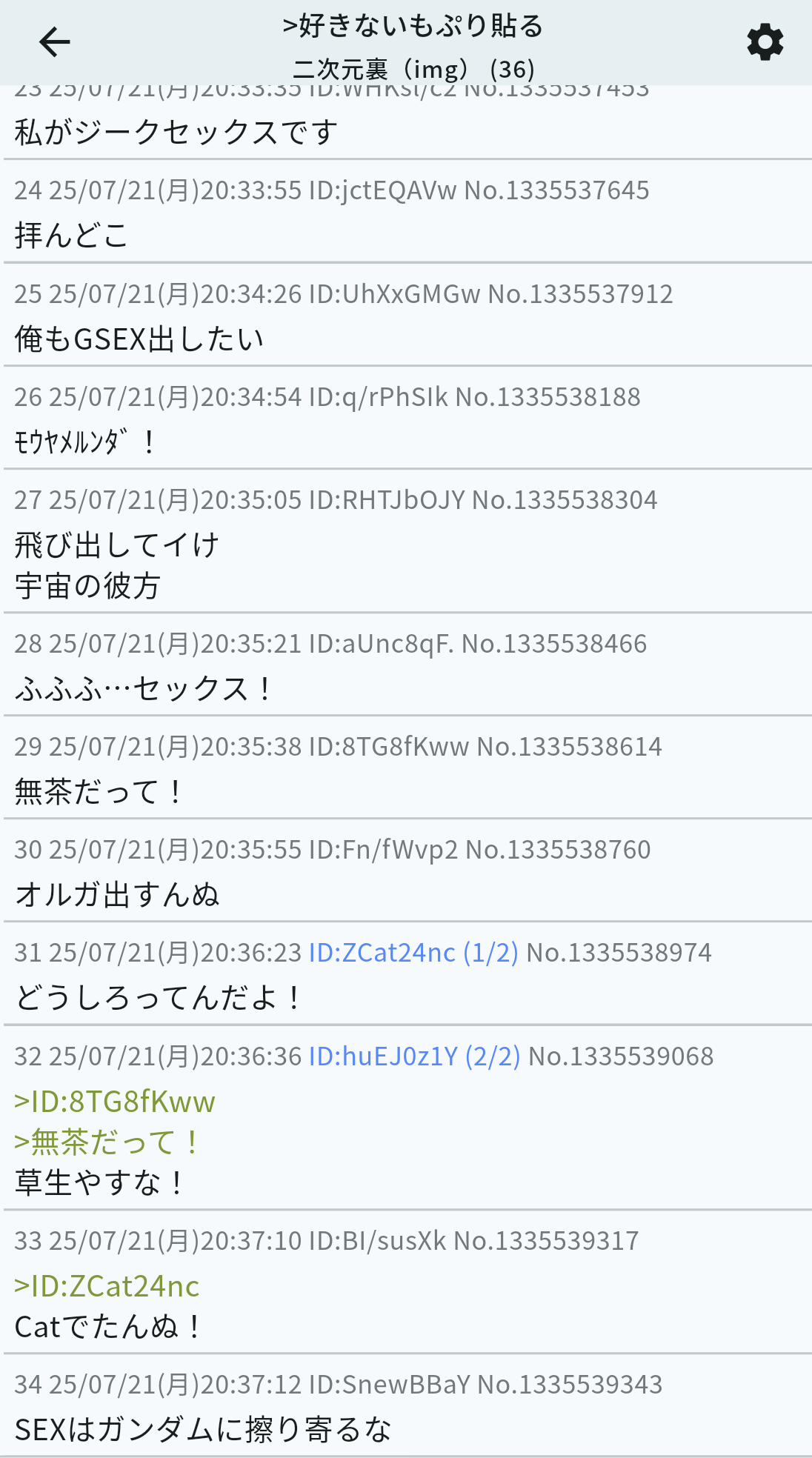The width and height of the screenshot is (812, 1458).
Task: Open the settings gear
Action: click(x=765, y=42)
